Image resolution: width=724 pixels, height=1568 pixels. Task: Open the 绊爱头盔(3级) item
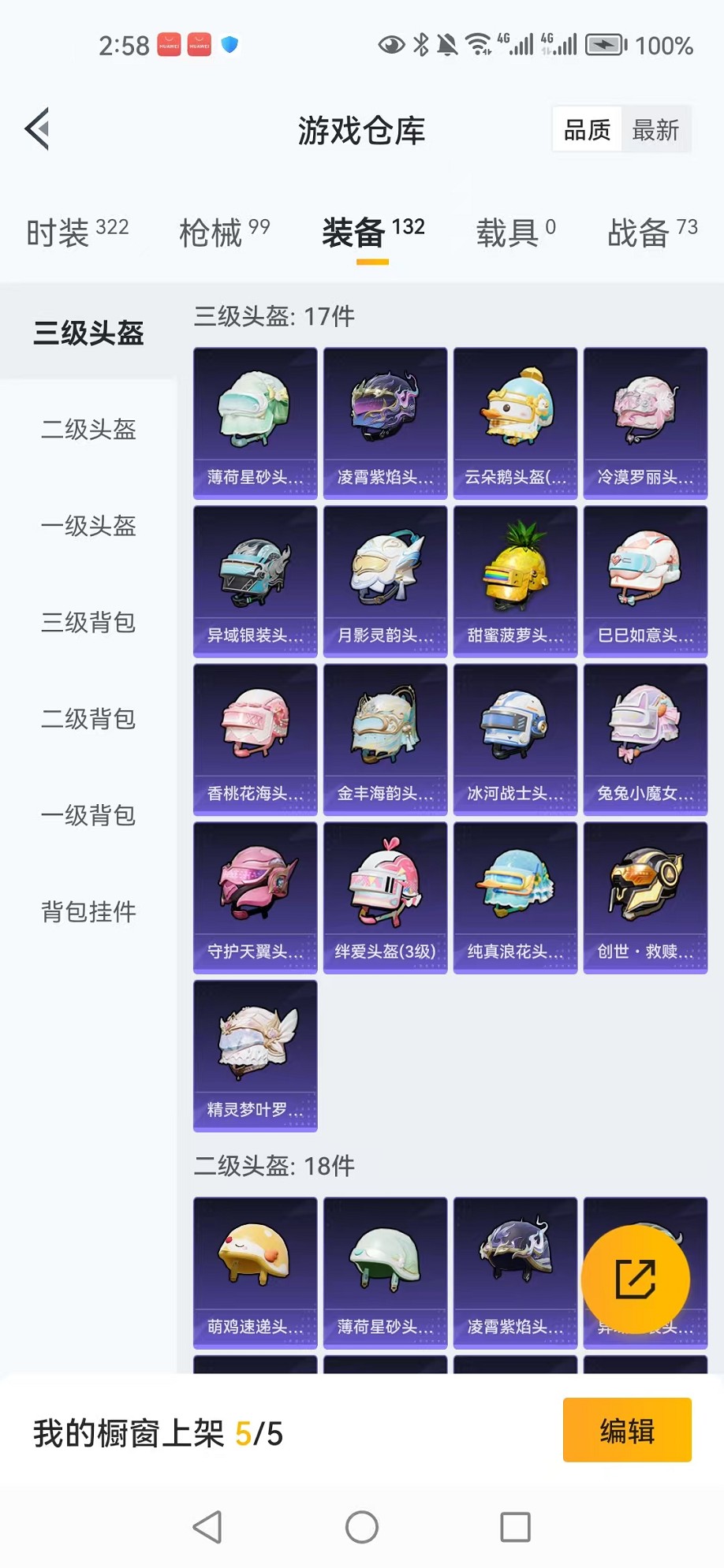(385, 897)
